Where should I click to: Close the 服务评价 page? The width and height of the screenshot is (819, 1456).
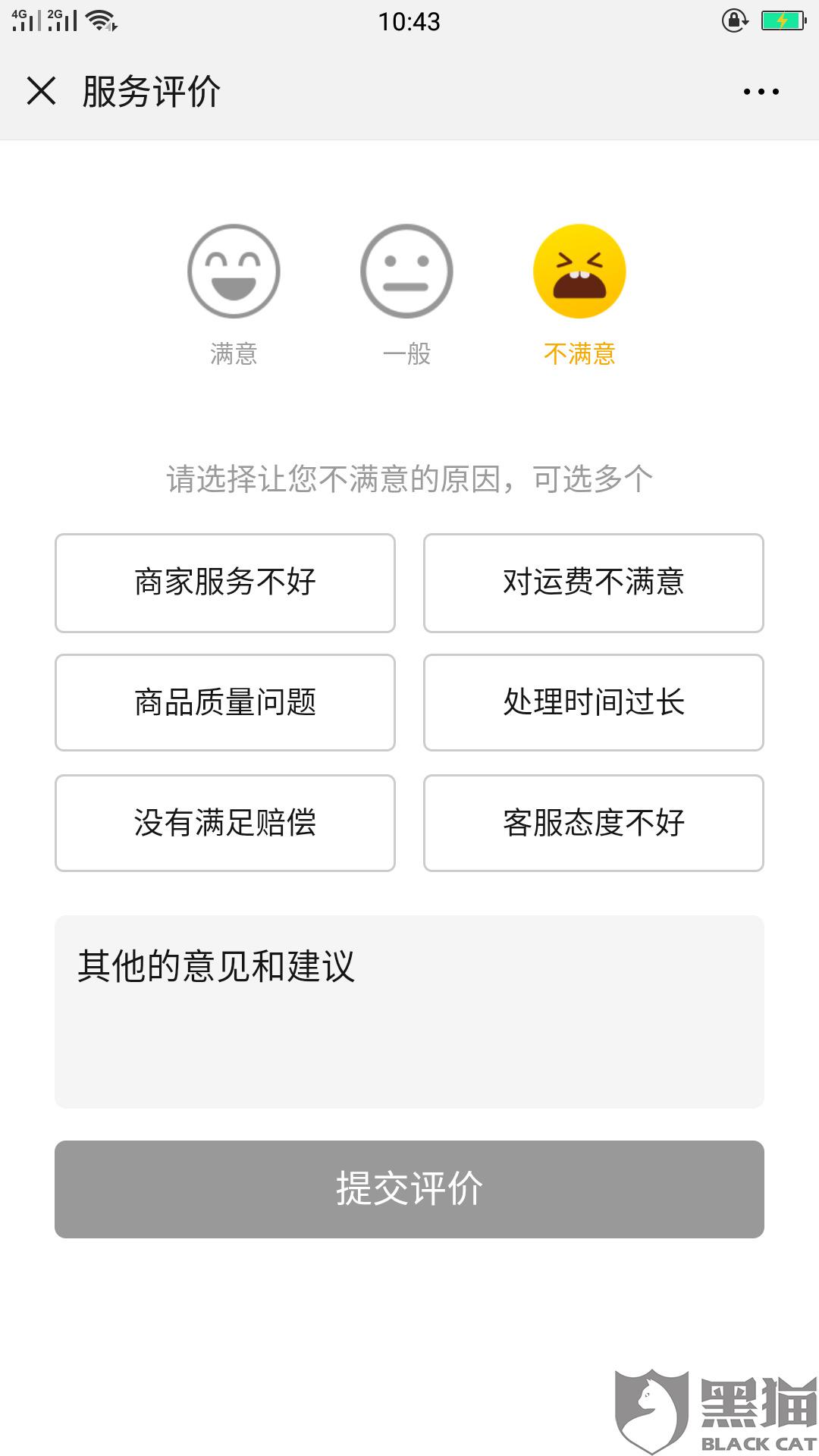[41, 91]
